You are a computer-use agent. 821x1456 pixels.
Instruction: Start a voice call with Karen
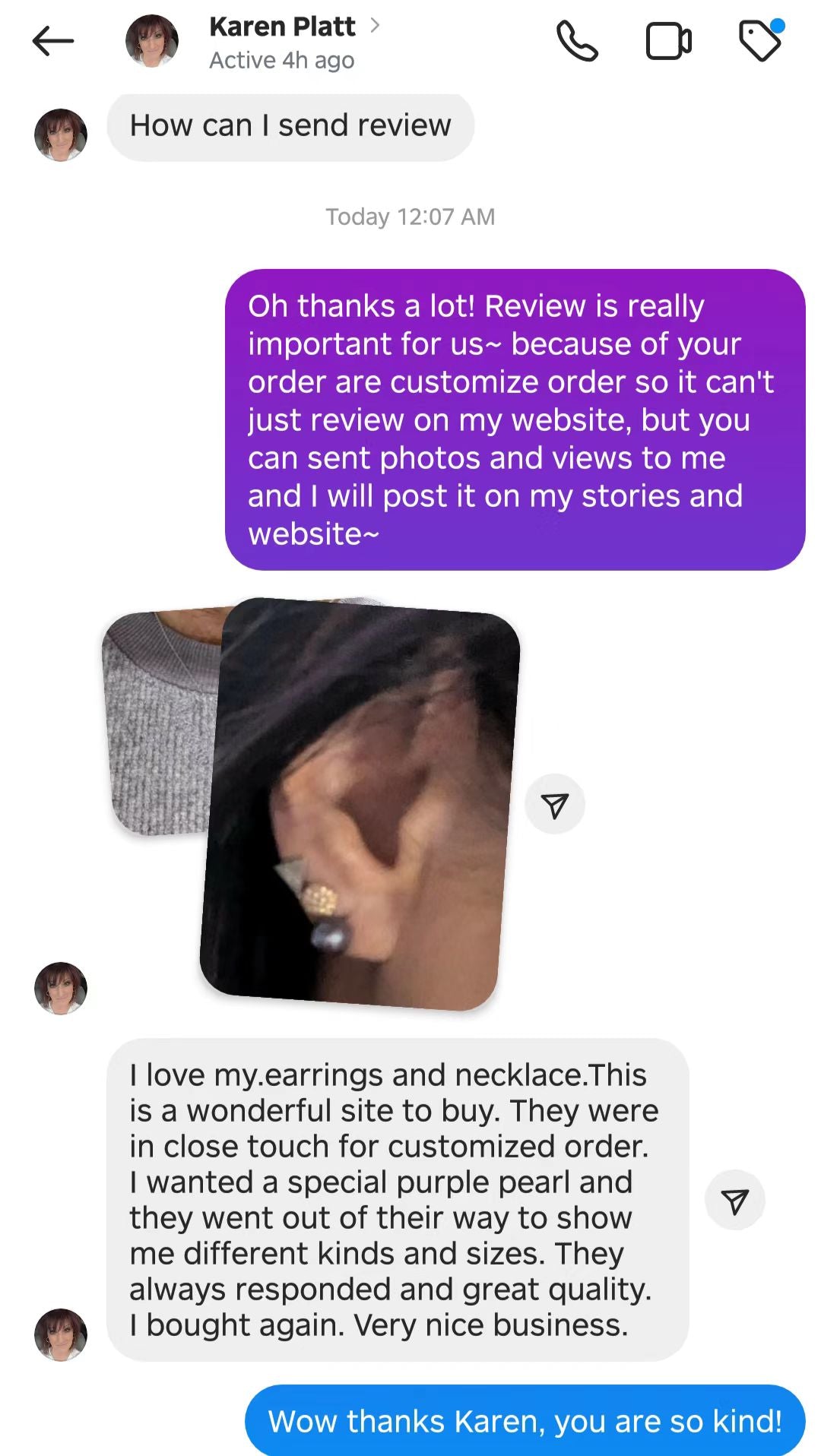coord(577,41)
